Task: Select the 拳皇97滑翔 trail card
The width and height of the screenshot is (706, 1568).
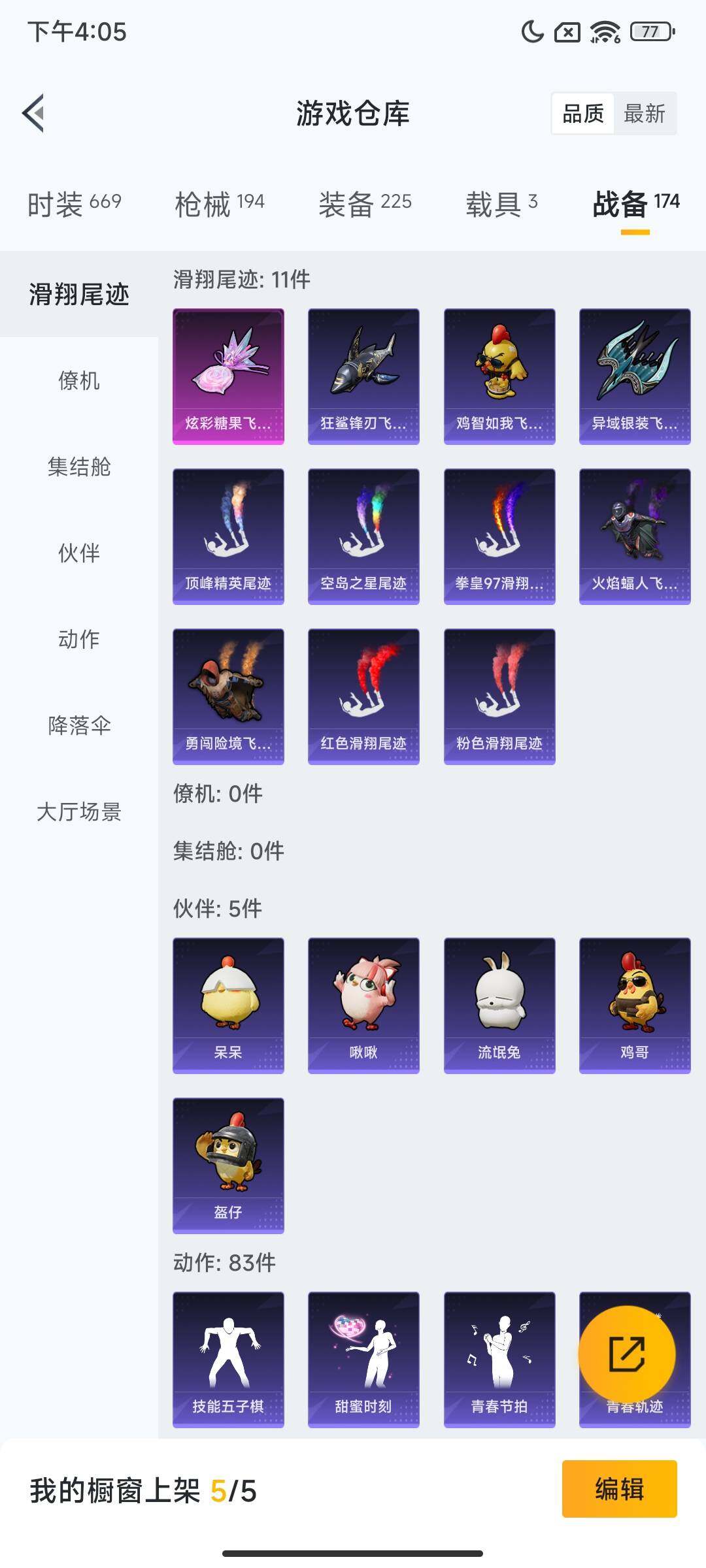Action: point(499,536)
